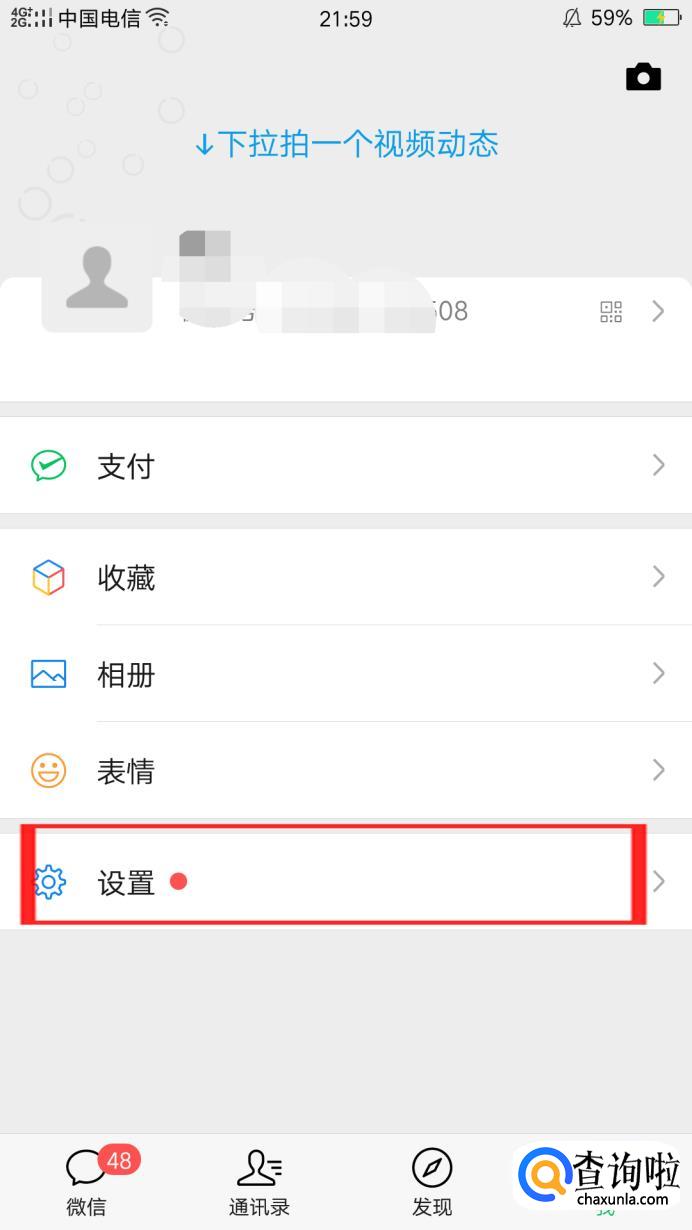
Task: Switch to the 通讯录 contacts tab
Action: pos(259,1182)
